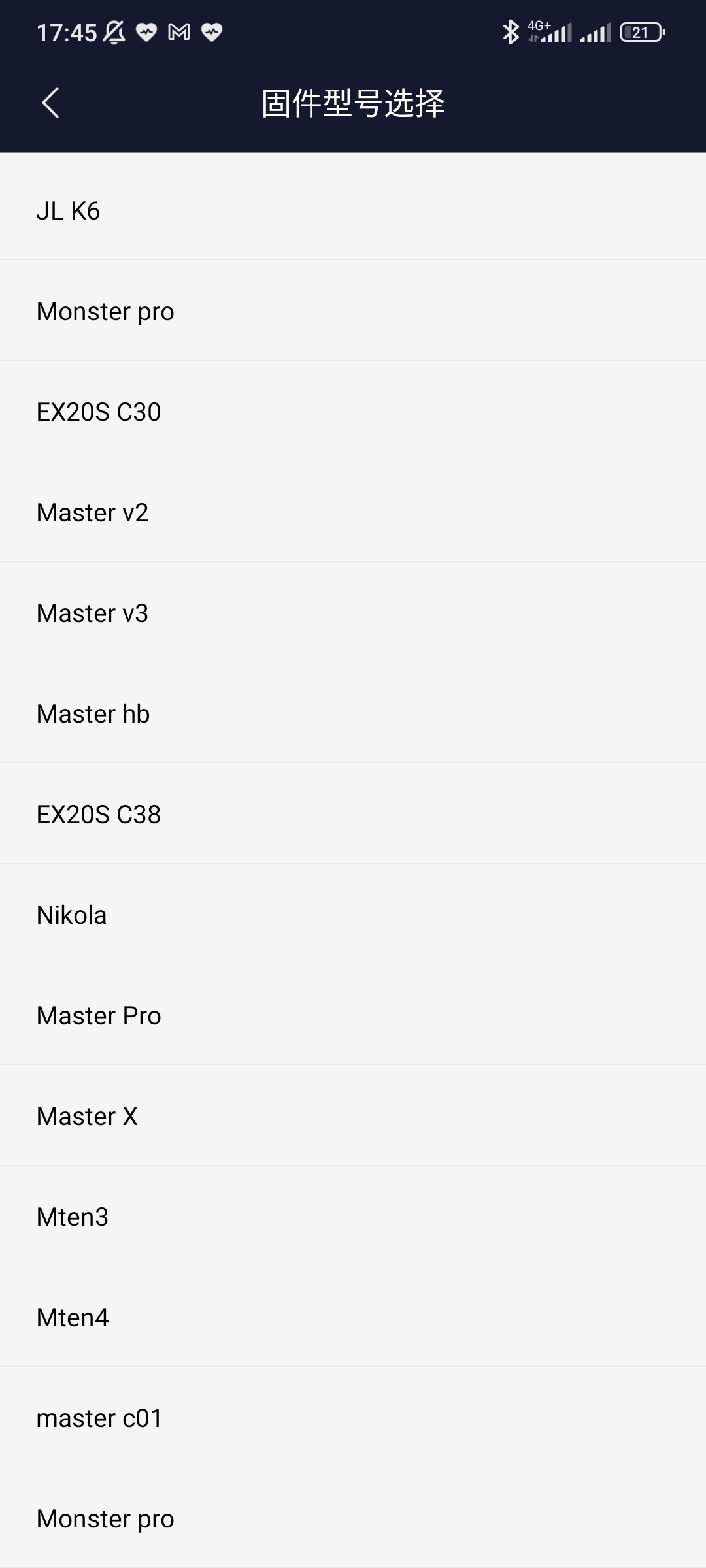Select the master c01 entry
706x1568 pixels.
pyautogui.click(x=353, y=1418)
